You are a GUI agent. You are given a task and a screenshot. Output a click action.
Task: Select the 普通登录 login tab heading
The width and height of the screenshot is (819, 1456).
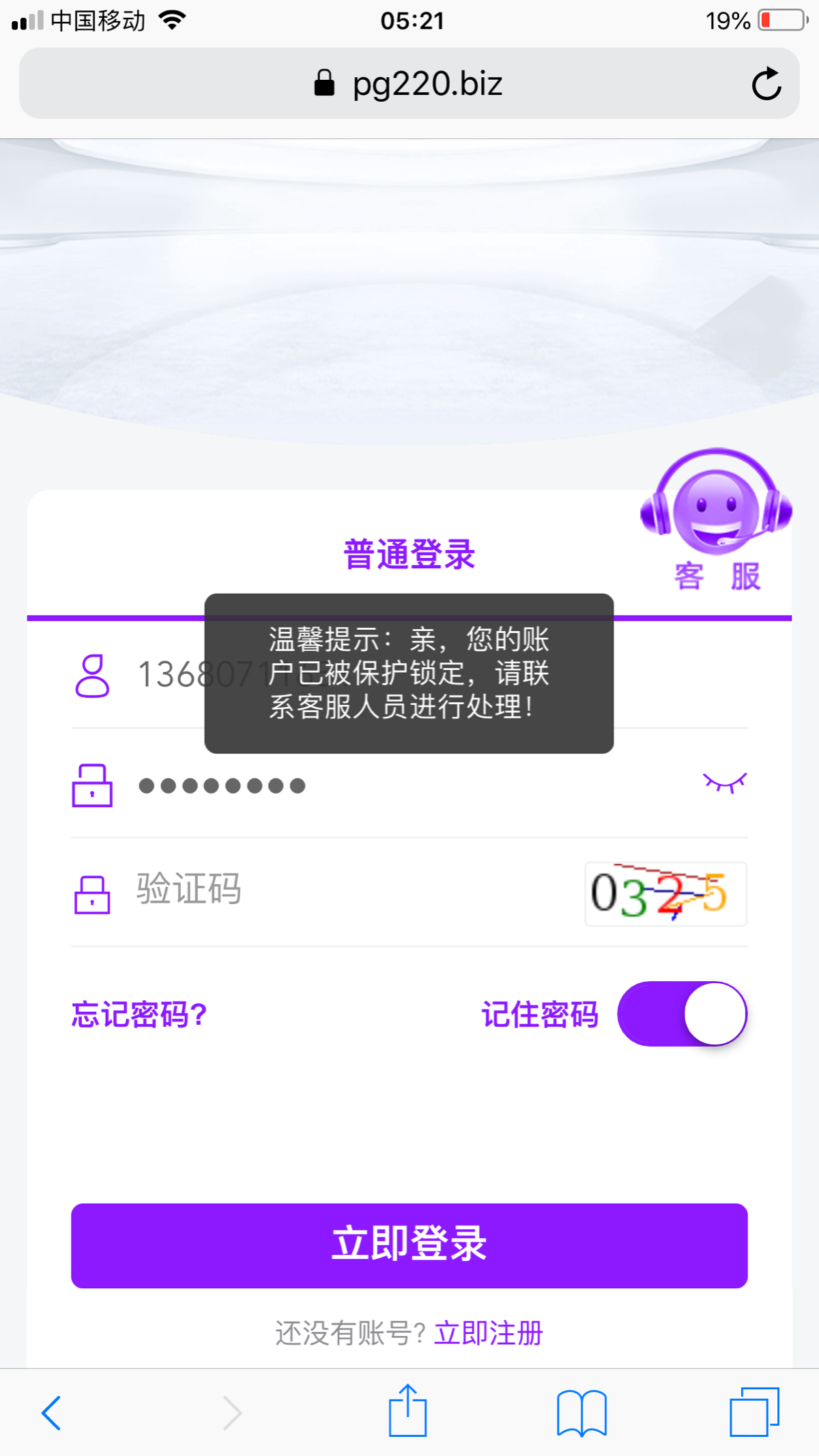click(x=409, y=553)
